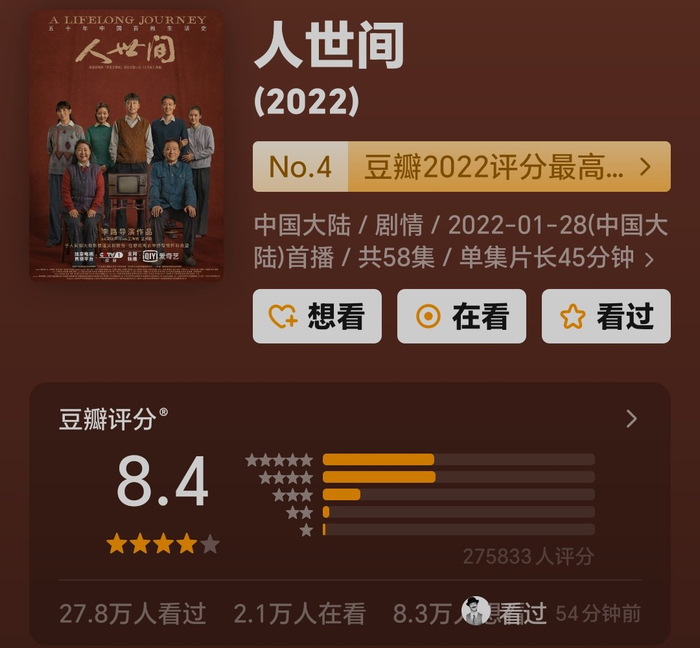This screenshot has height=648, width=700.
Task: Open the No.4 豆瓣2022评分最高 ranking banner
Action: click(x=461, y=167)
